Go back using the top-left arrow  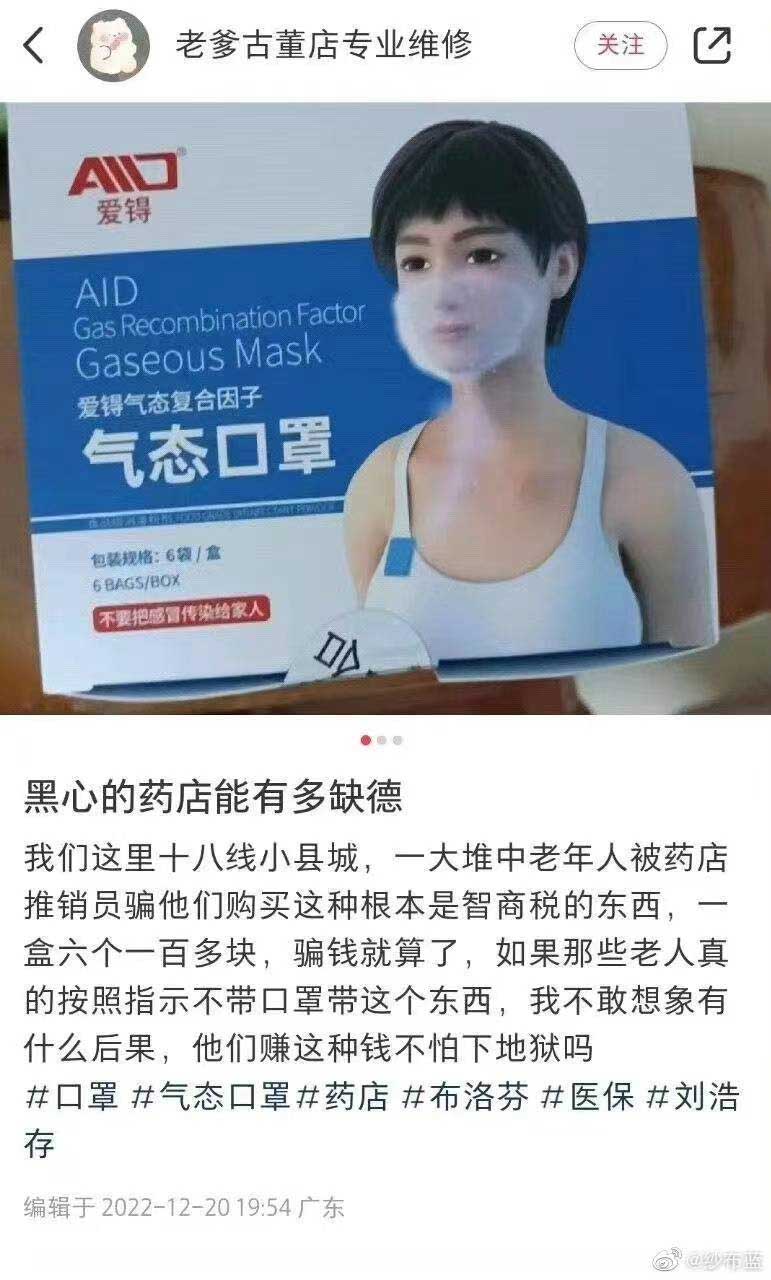click(x=34, y=46)
